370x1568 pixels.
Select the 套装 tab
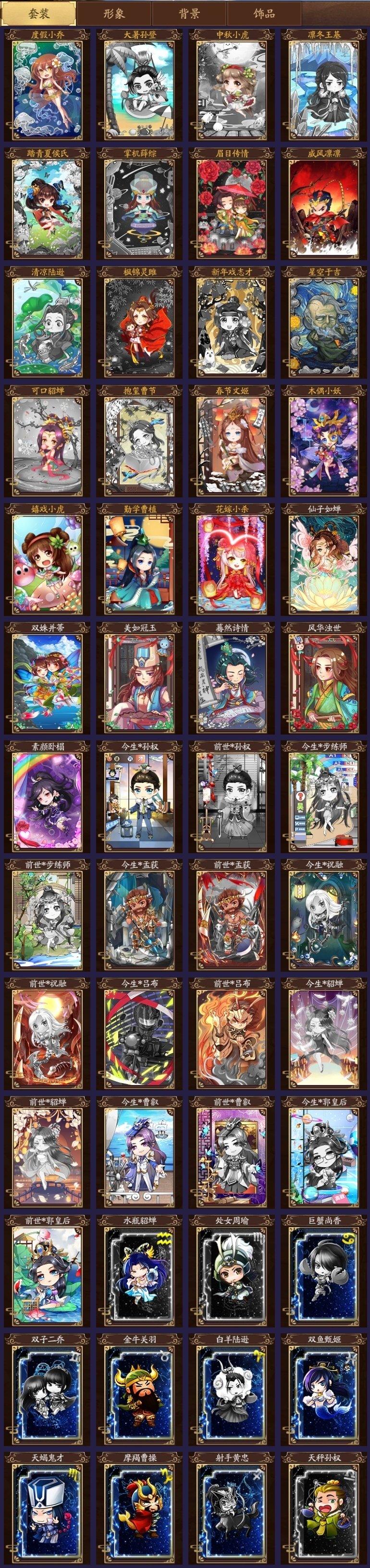(x=39, y=13)
